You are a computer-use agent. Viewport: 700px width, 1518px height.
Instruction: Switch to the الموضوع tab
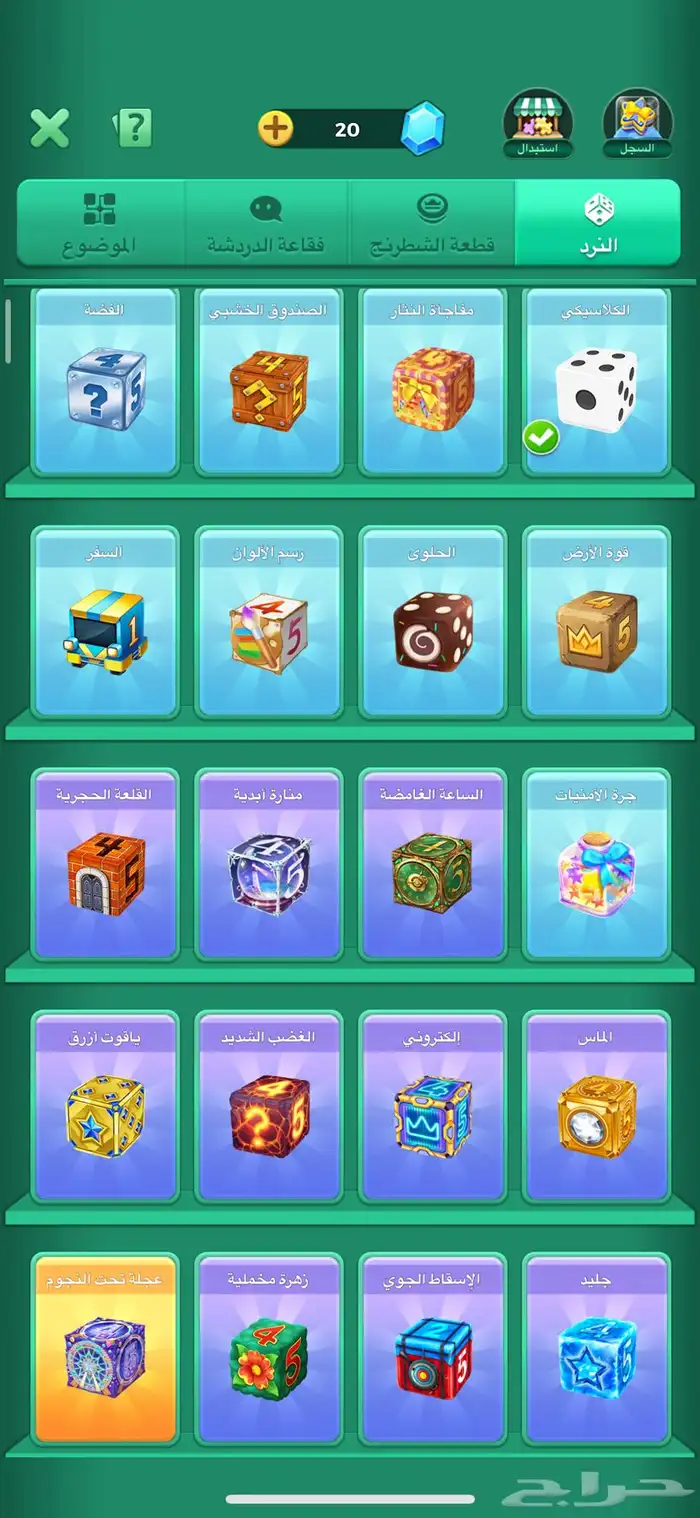(100, 223)
